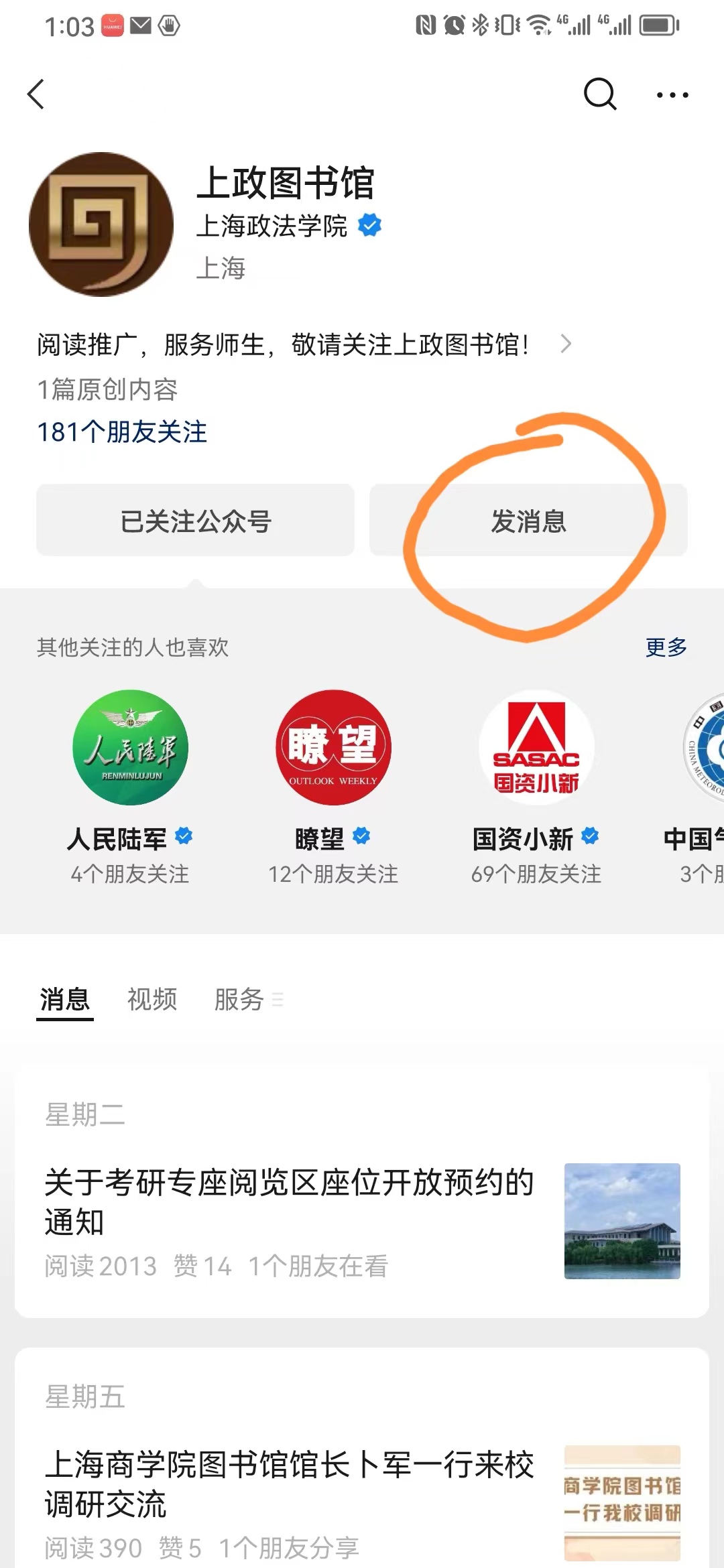Open article 关于考研专座阅览区座位开放预约的通知
Screen dimensions: 724x1568
click(290, 1201)
